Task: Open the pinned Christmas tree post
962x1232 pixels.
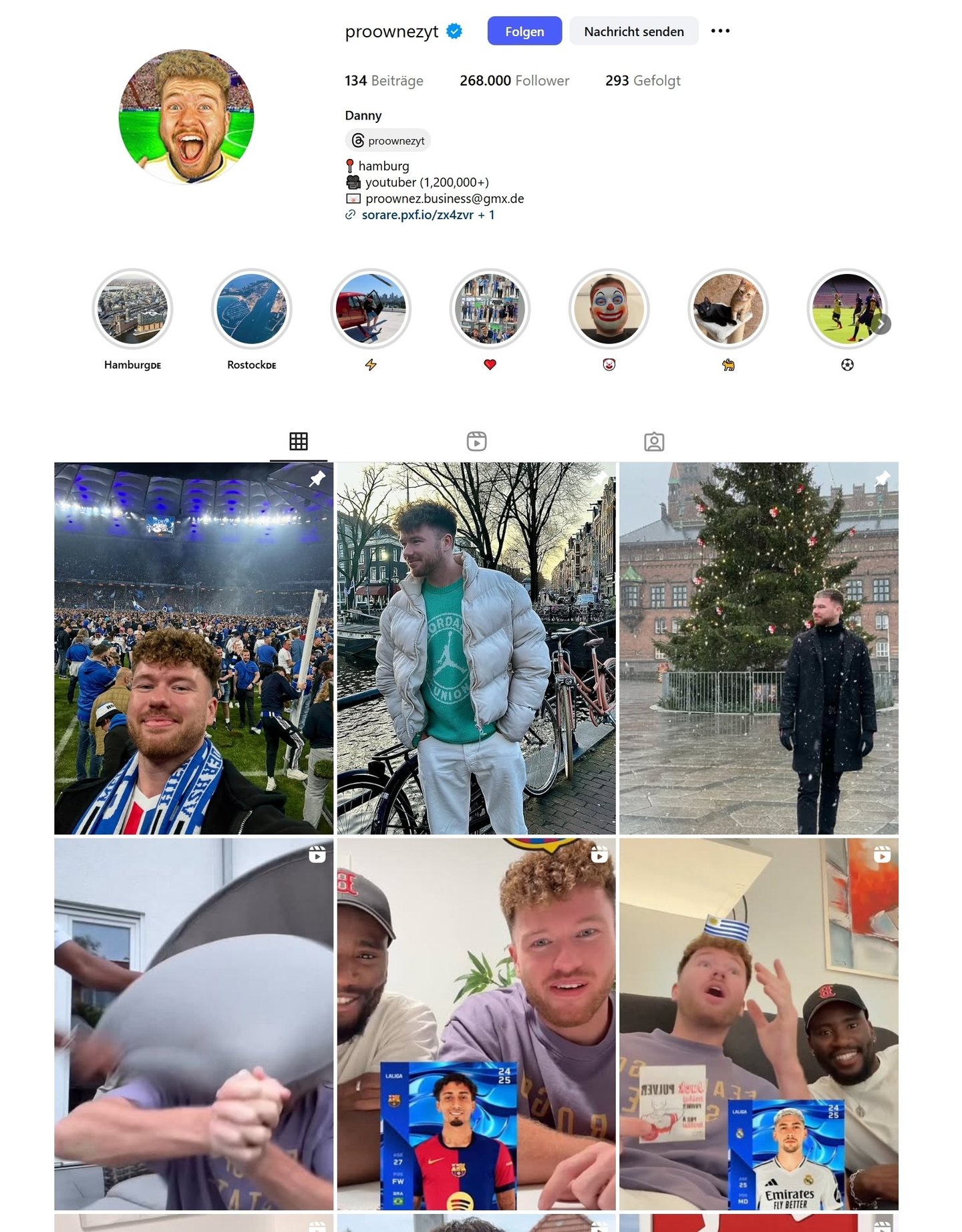Action: pyautogui.click(x=758, y=648)
